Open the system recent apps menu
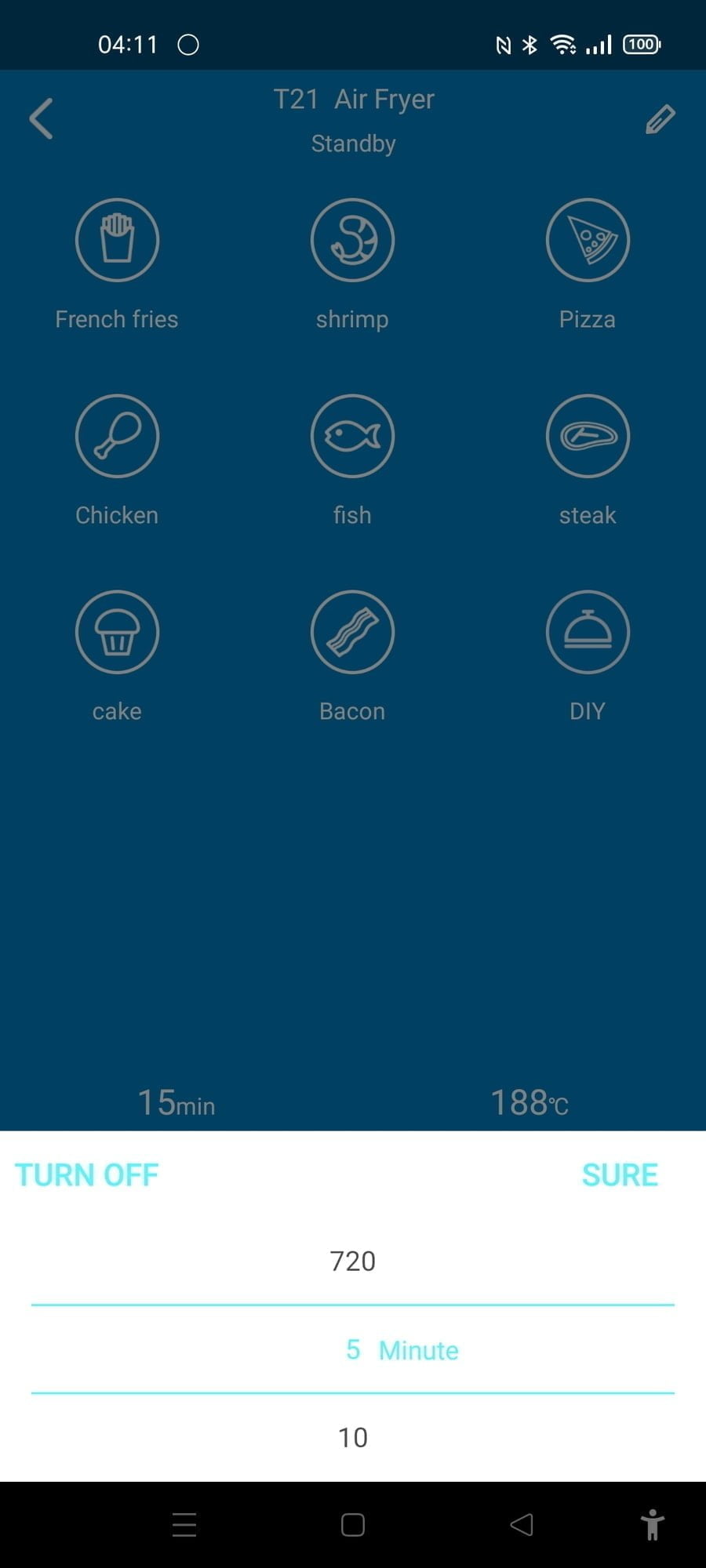 tap(184, 1525)
